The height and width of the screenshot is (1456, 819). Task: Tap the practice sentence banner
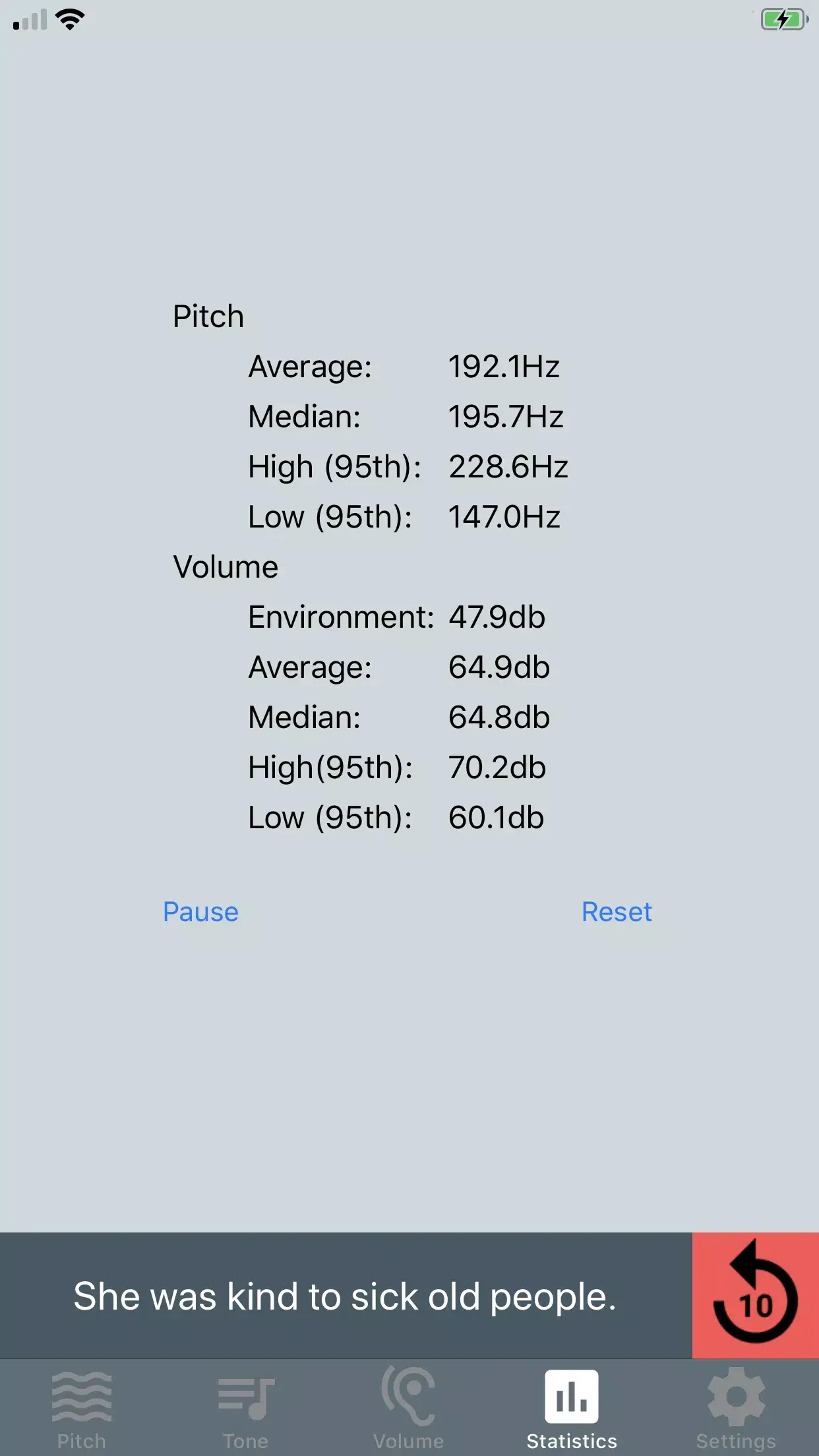coord(346,1294)
